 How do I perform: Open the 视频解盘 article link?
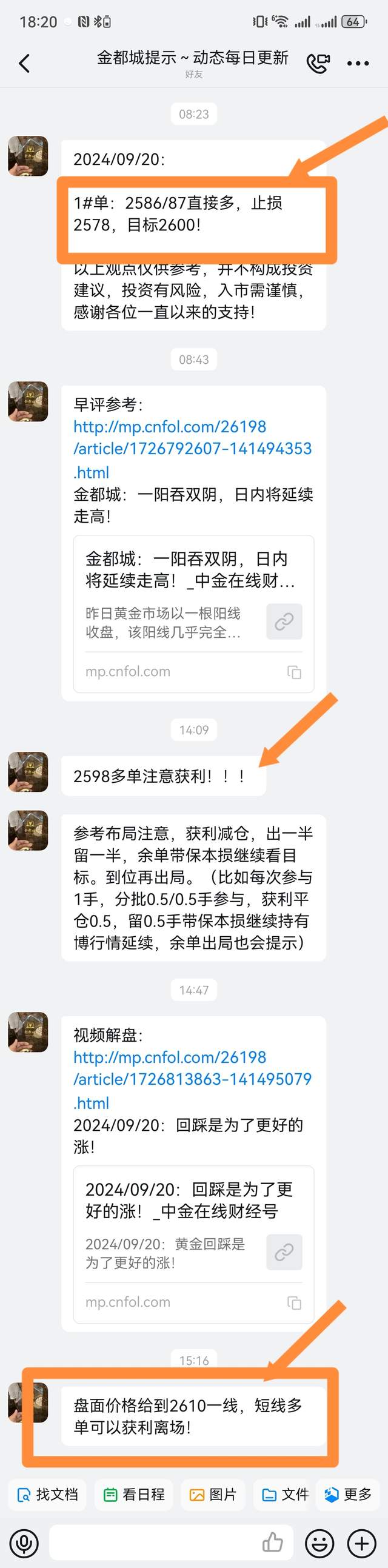click(192, 1079)
